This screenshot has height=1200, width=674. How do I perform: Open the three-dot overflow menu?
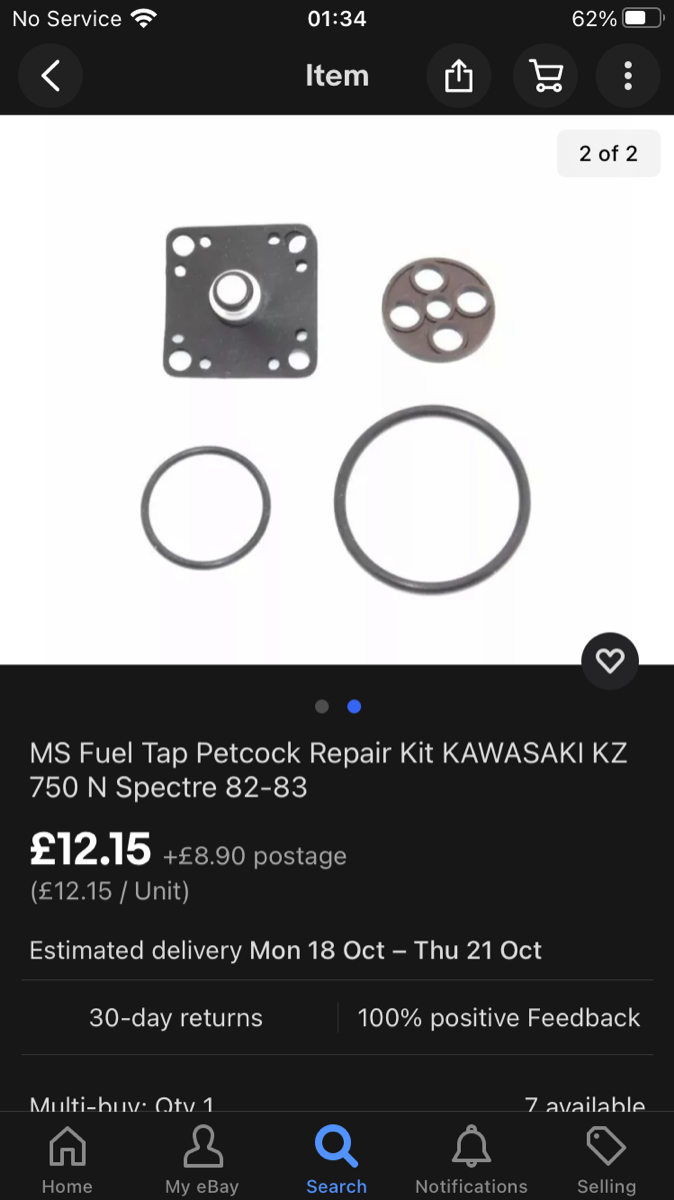(x=628, y=76)
